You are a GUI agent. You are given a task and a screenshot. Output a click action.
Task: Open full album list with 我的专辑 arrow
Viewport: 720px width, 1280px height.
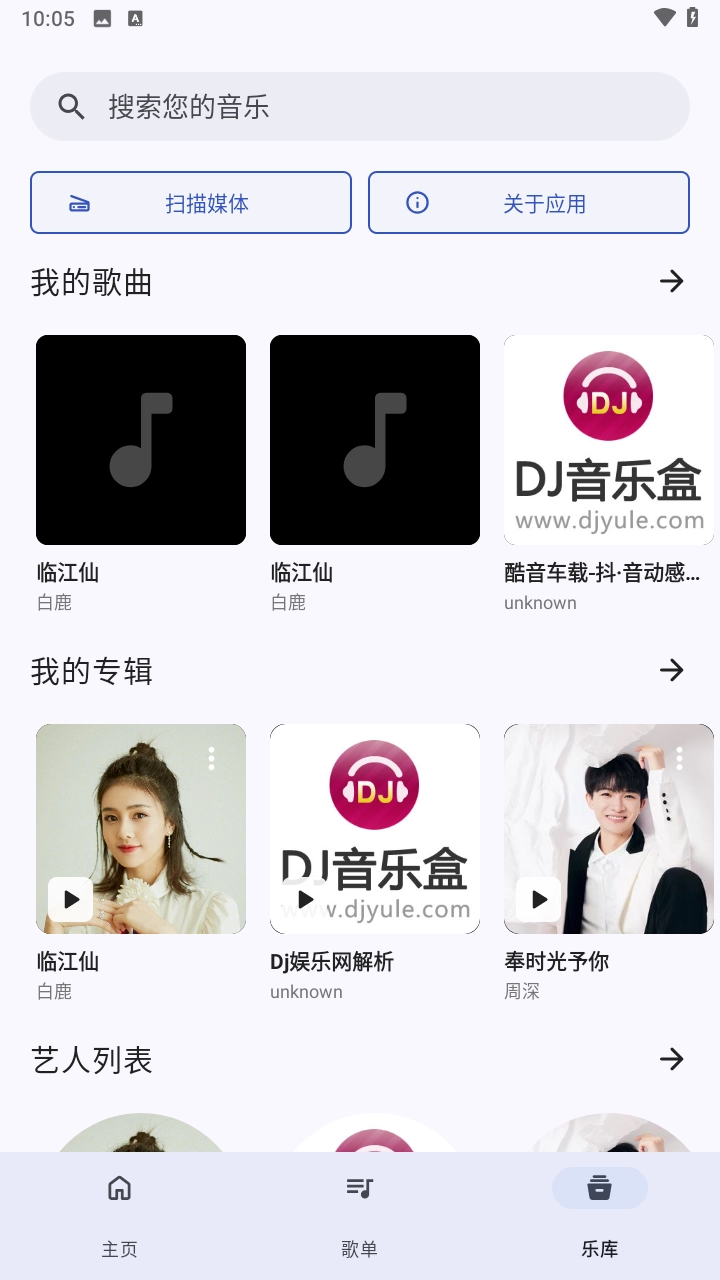pyautogui.click(x=671, y=670)
